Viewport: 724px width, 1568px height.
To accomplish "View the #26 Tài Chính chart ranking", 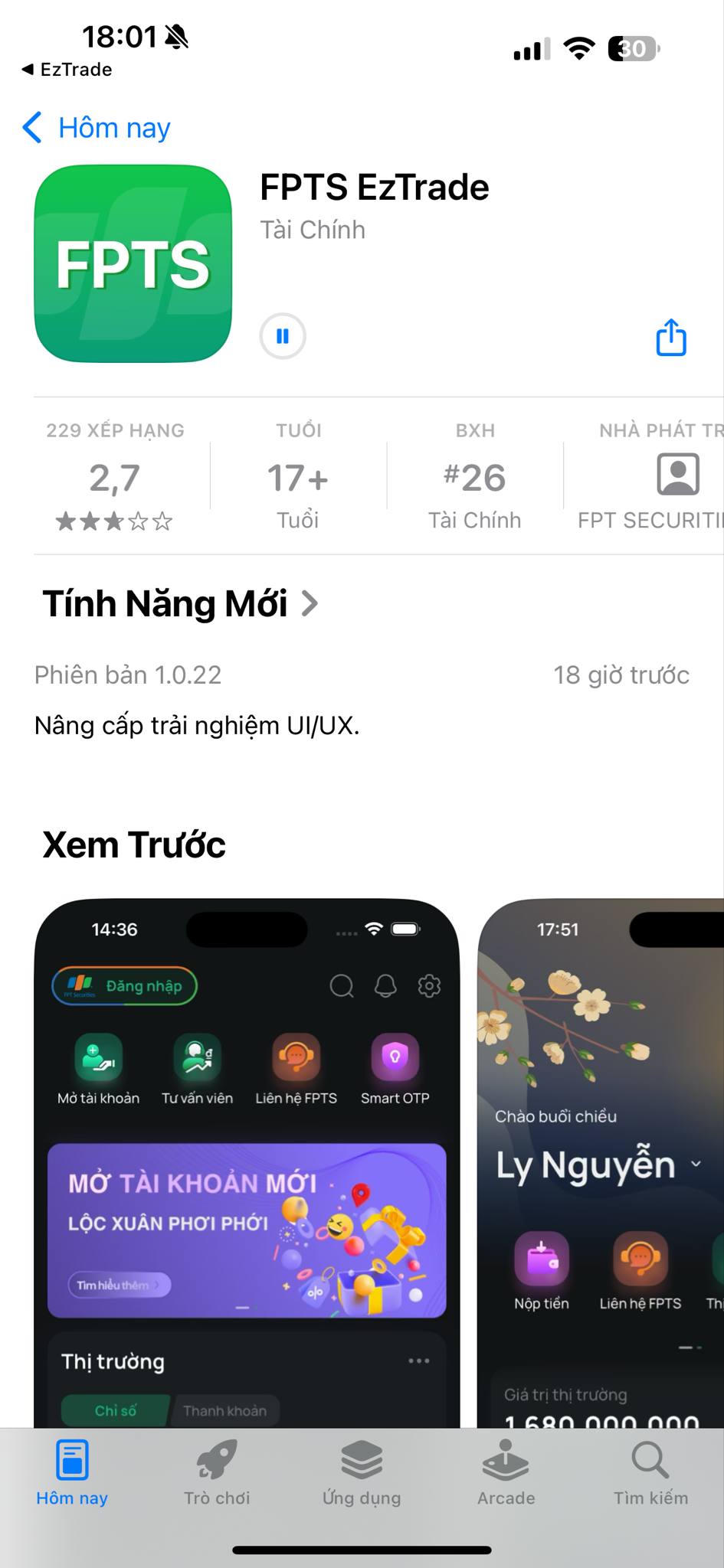I will (474, 476).
